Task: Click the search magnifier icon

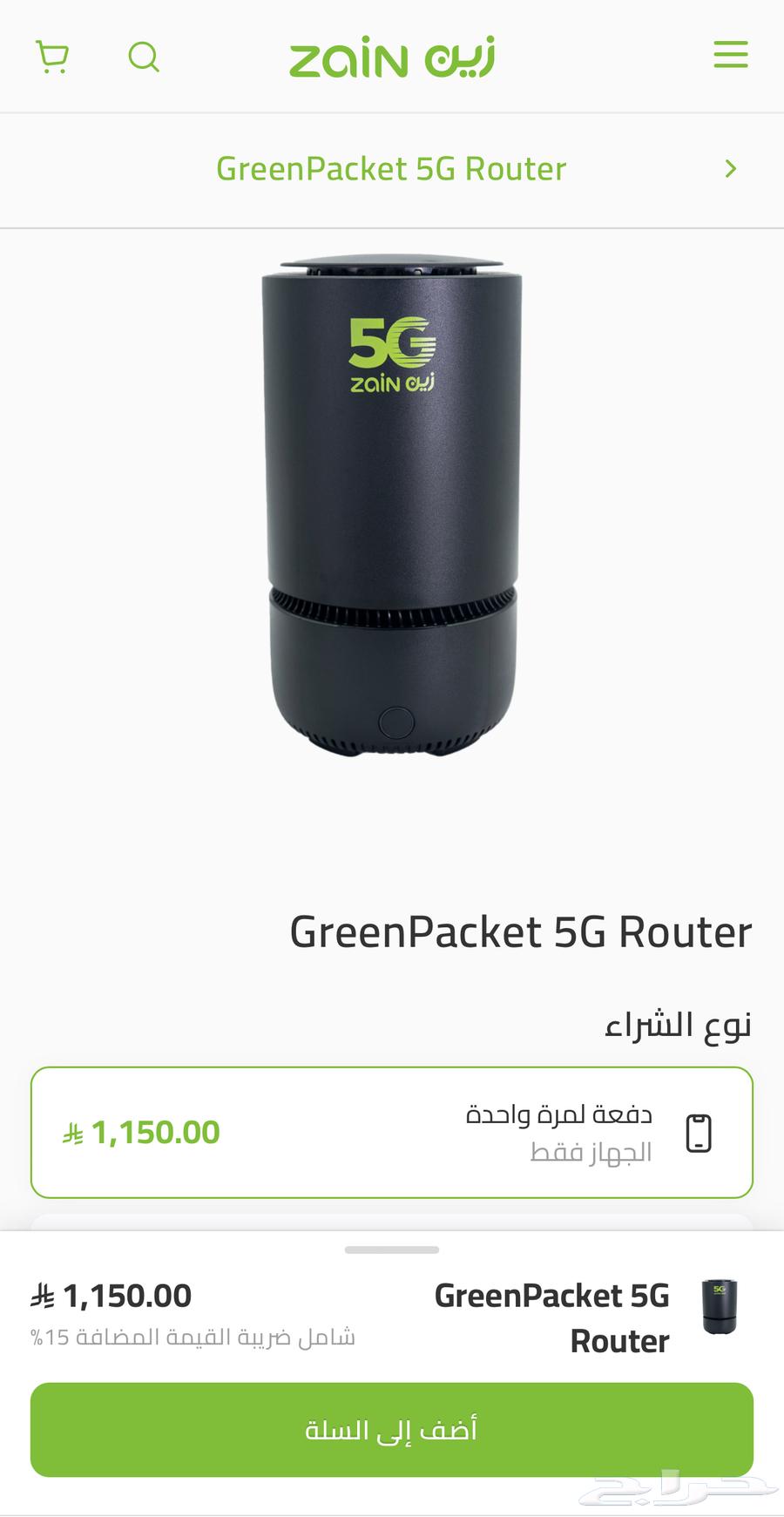Action: (145, 58)
